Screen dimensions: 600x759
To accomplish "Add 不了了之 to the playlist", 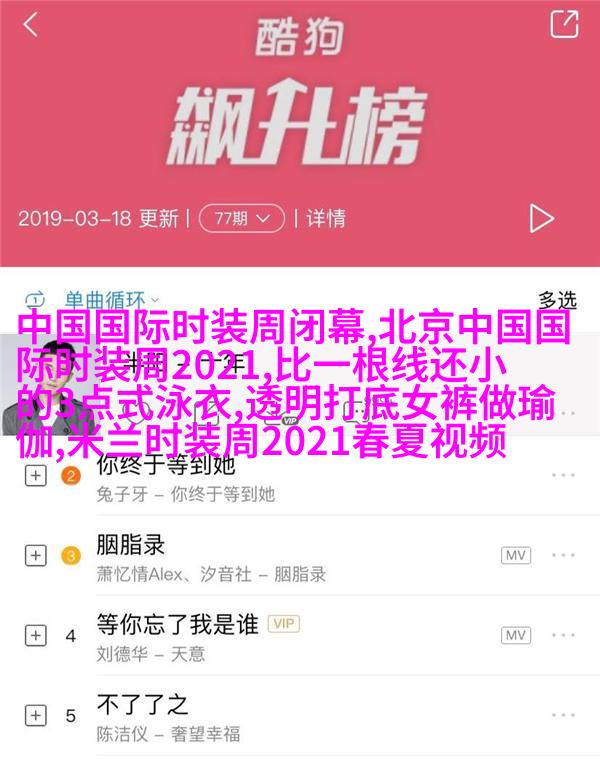I will click(x=36, y=715).
